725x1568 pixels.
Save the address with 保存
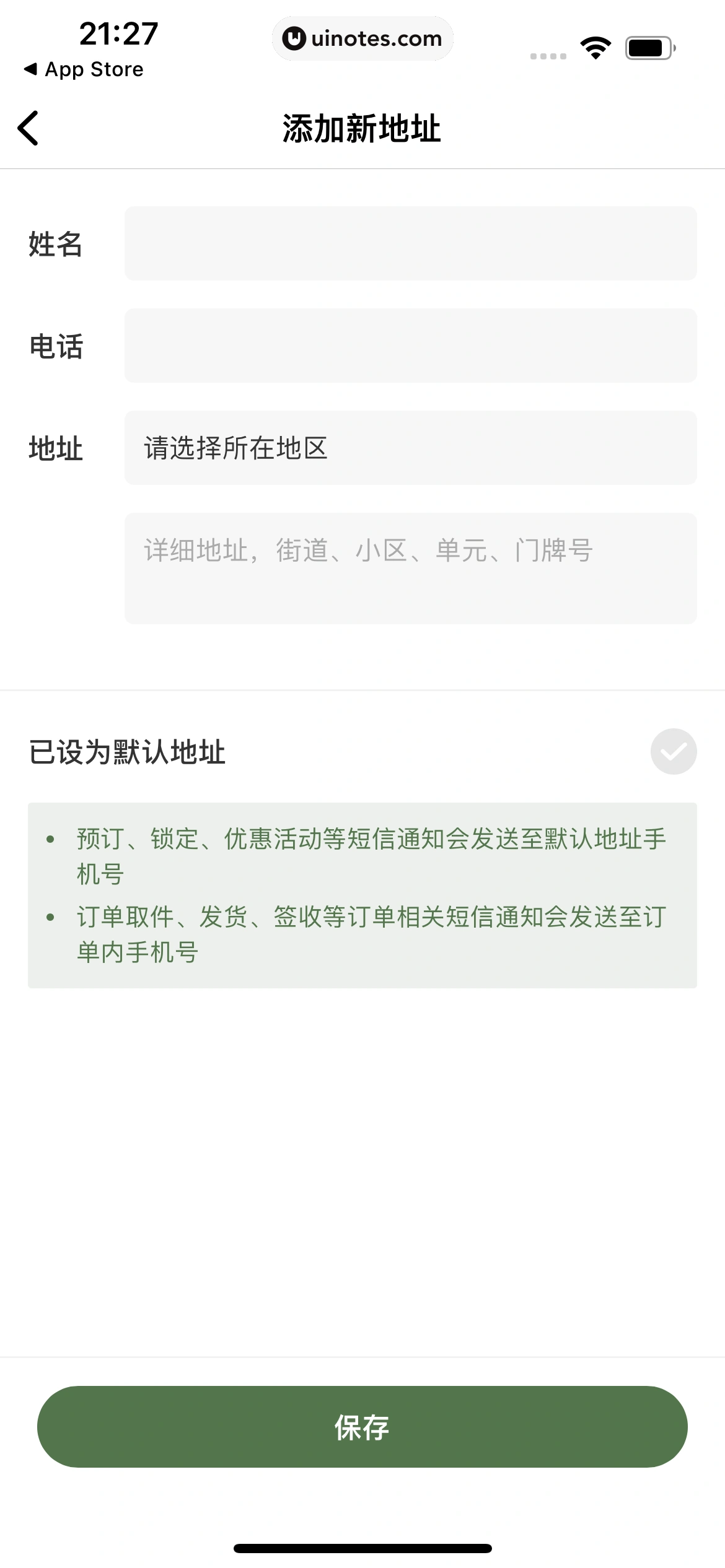pos(362,1427)
